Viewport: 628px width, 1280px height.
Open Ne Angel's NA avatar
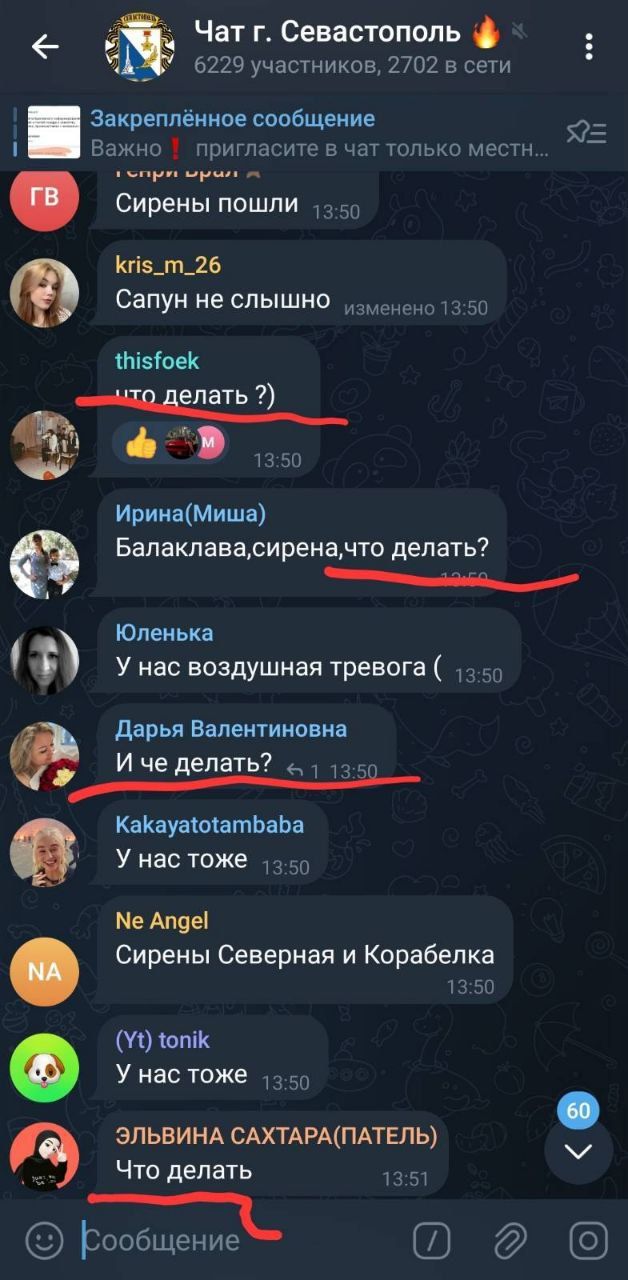[44, 970]
